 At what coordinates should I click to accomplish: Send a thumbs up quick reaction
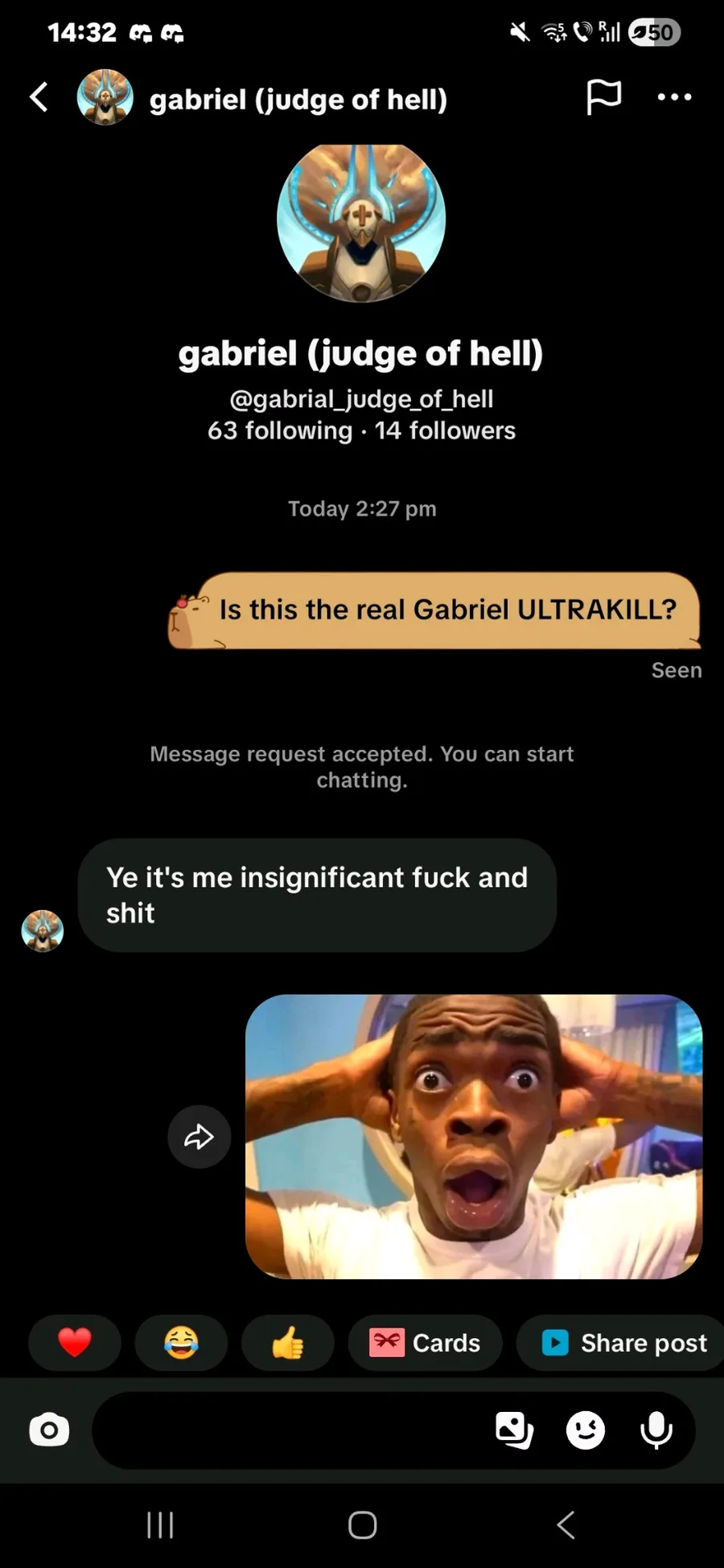287,1342
